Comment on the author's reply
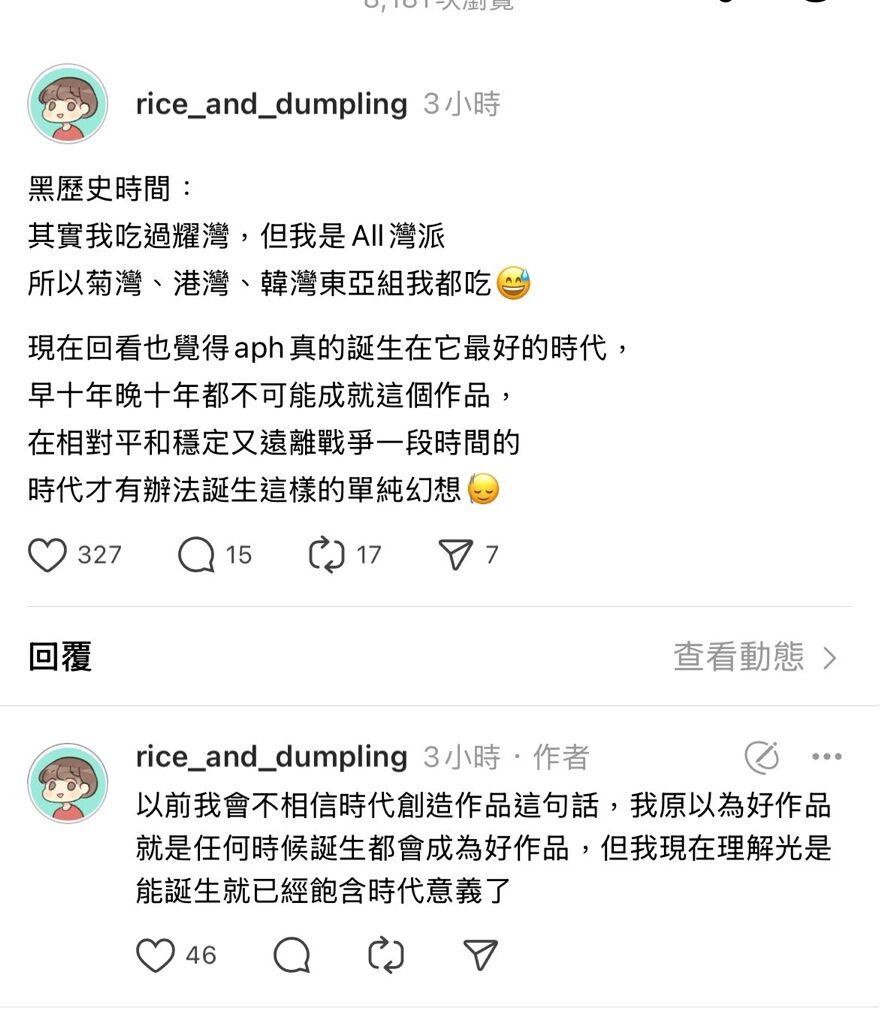Screen dimensions: 880x1024 click(291, 955)
